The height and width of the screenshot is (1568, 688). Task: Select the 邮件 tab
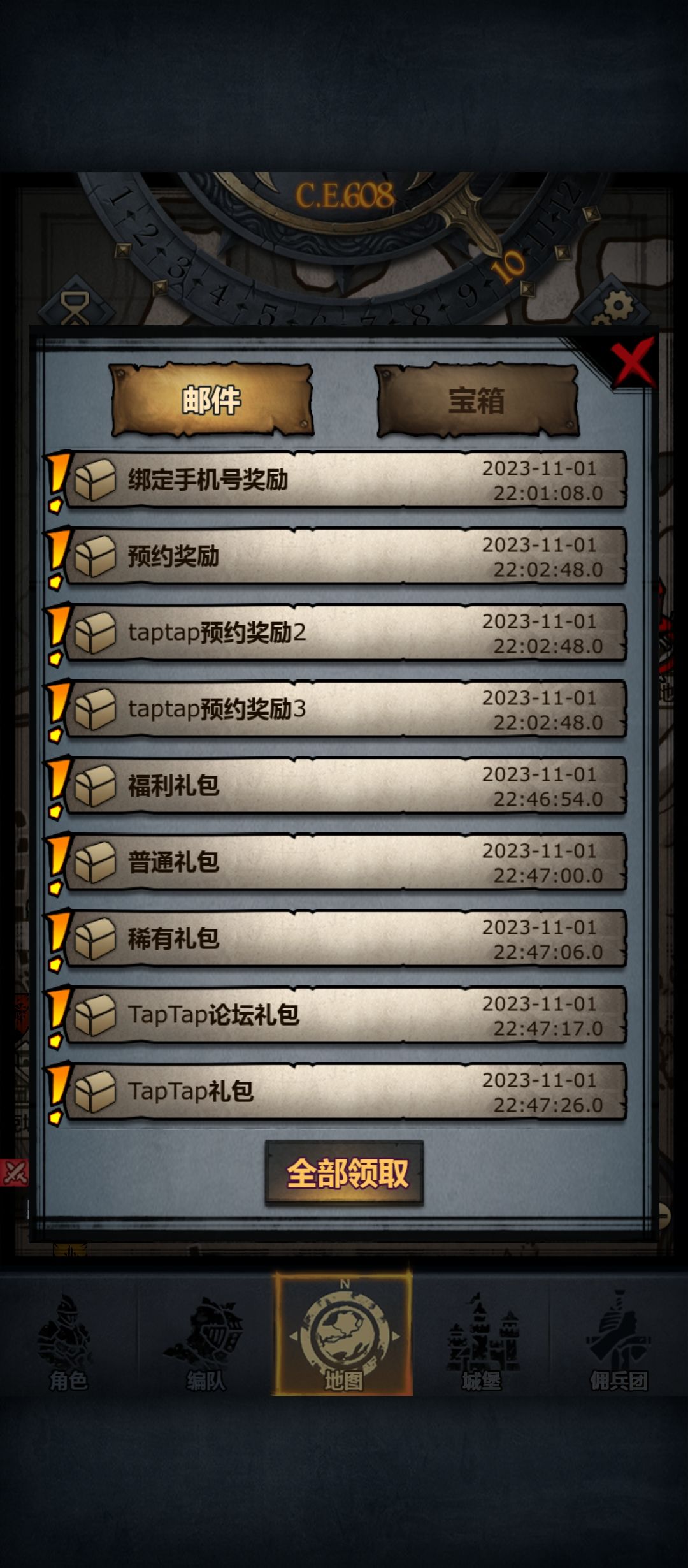pos(210,399)
